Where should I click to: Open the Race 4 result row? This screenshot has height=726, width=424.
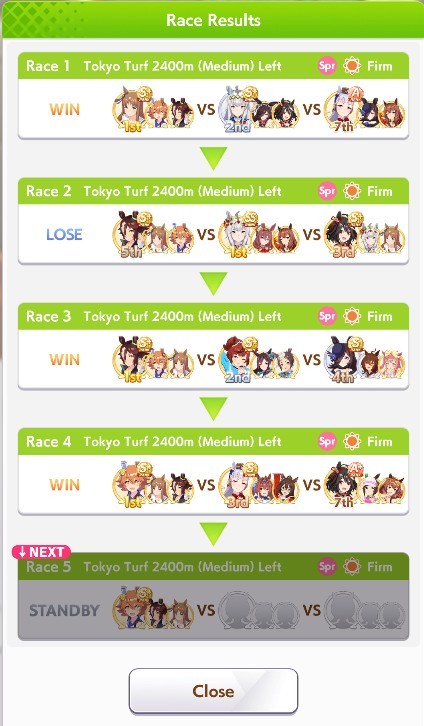tap(213, 471)
